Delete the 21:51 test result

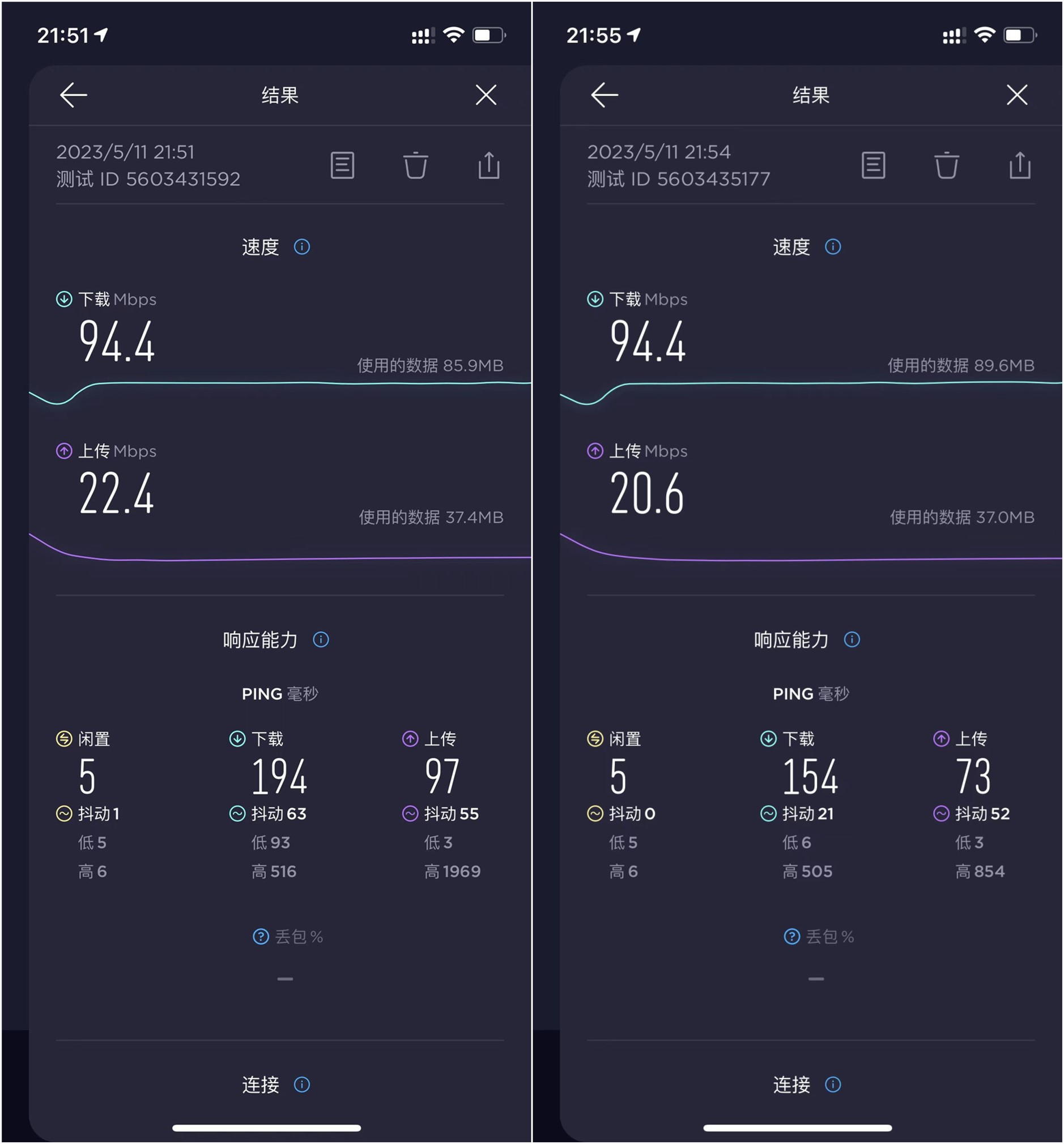coord(416,166)
